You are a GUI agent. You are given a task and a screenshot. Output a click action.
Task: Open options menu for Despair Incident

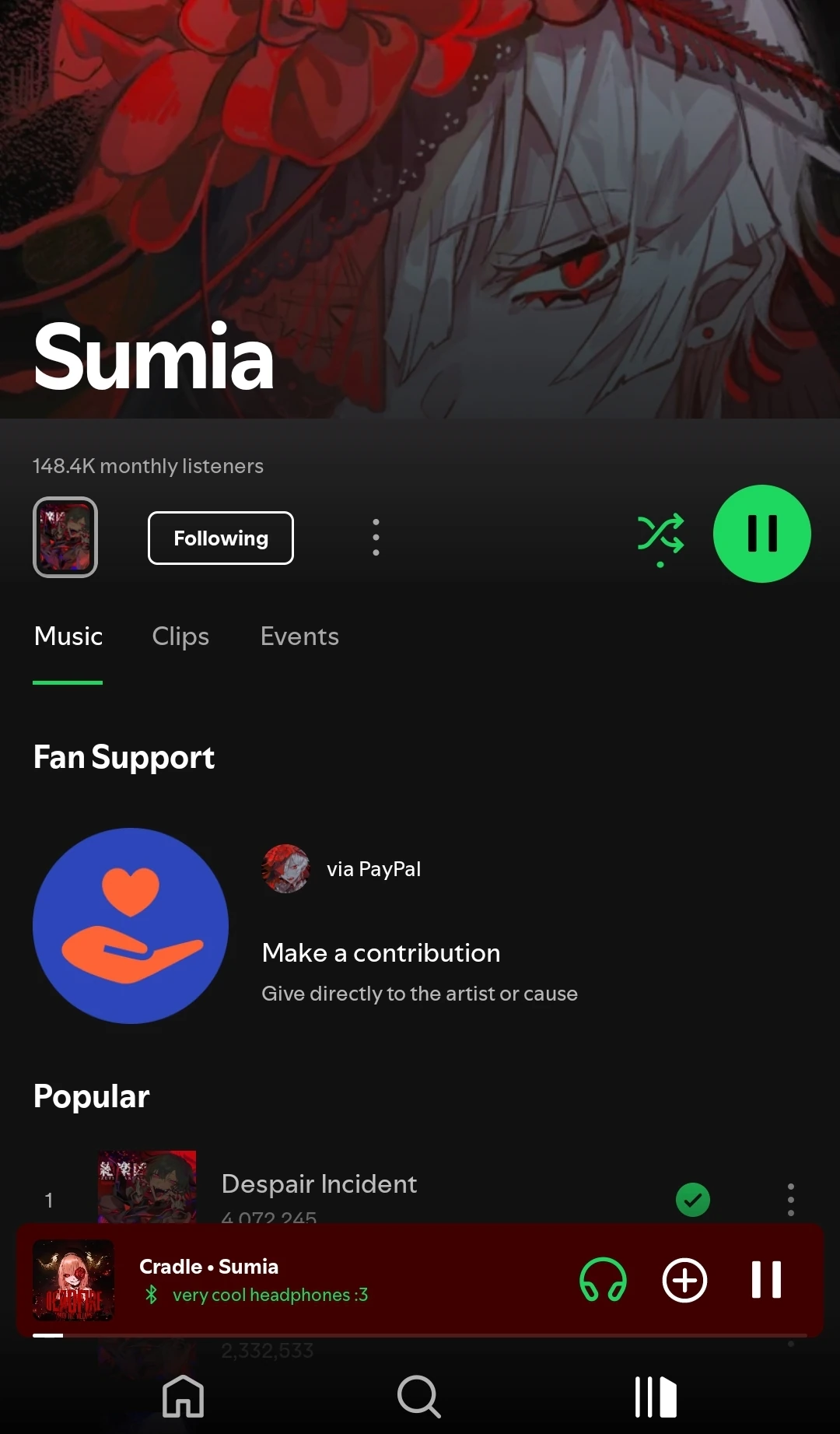pyautogui.click(x=790, y=1199)
